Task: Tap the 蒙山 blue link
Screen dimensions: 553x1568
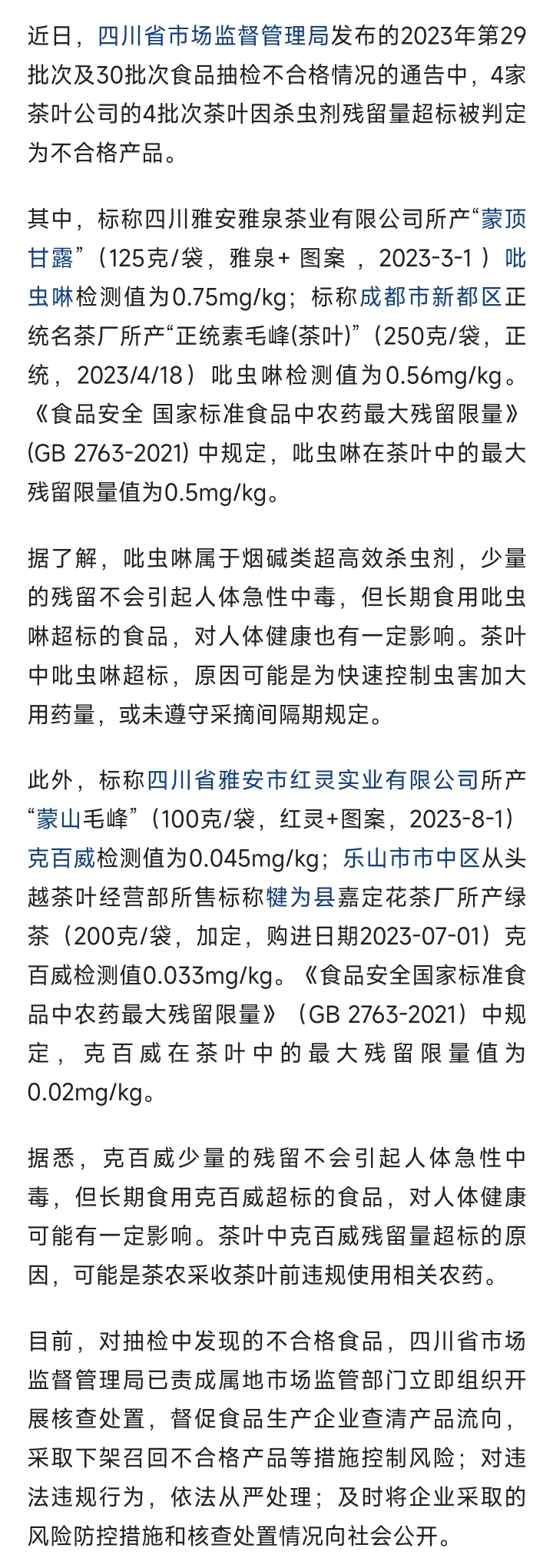Action: pos(58,819)
